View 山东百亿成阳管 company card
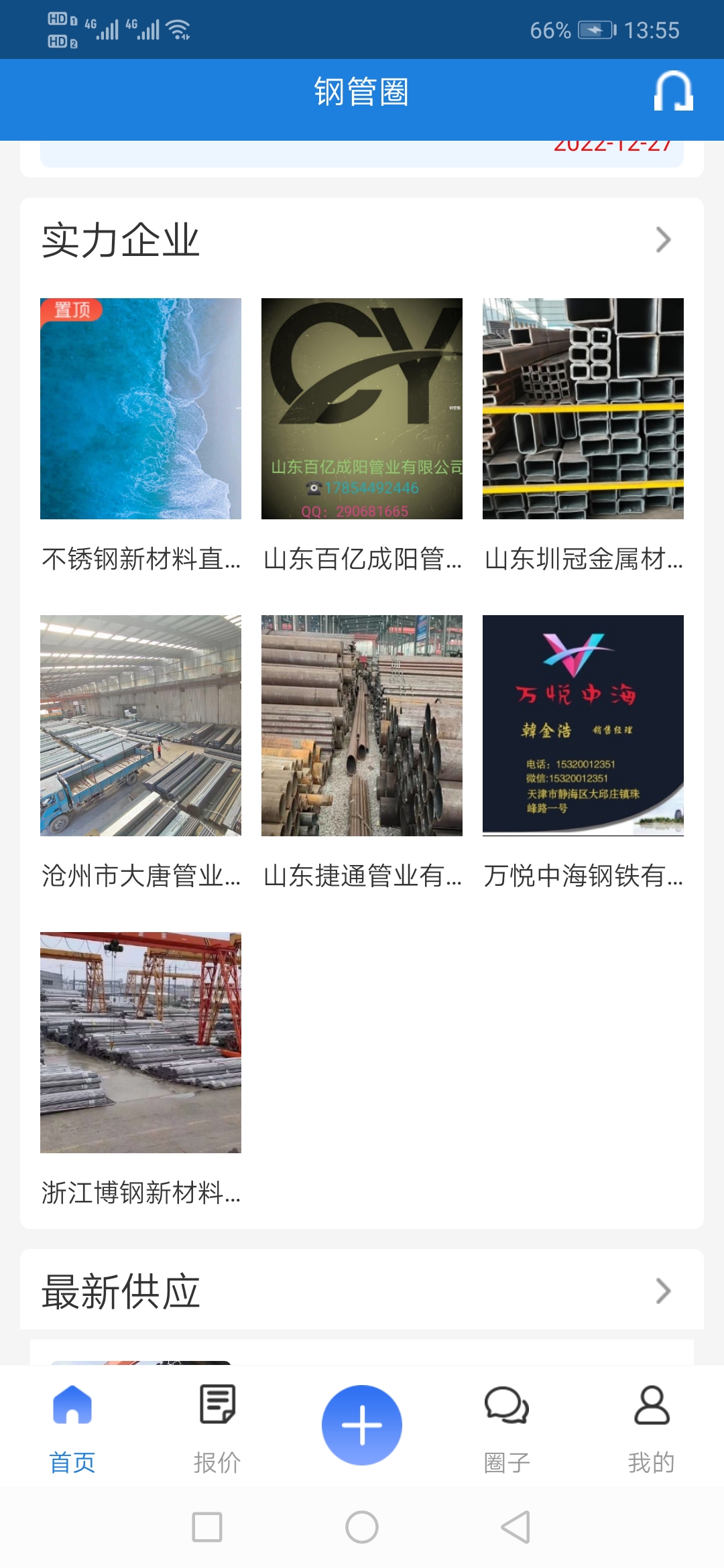This screenshot has width=724, height=1568. click(362, 409)
